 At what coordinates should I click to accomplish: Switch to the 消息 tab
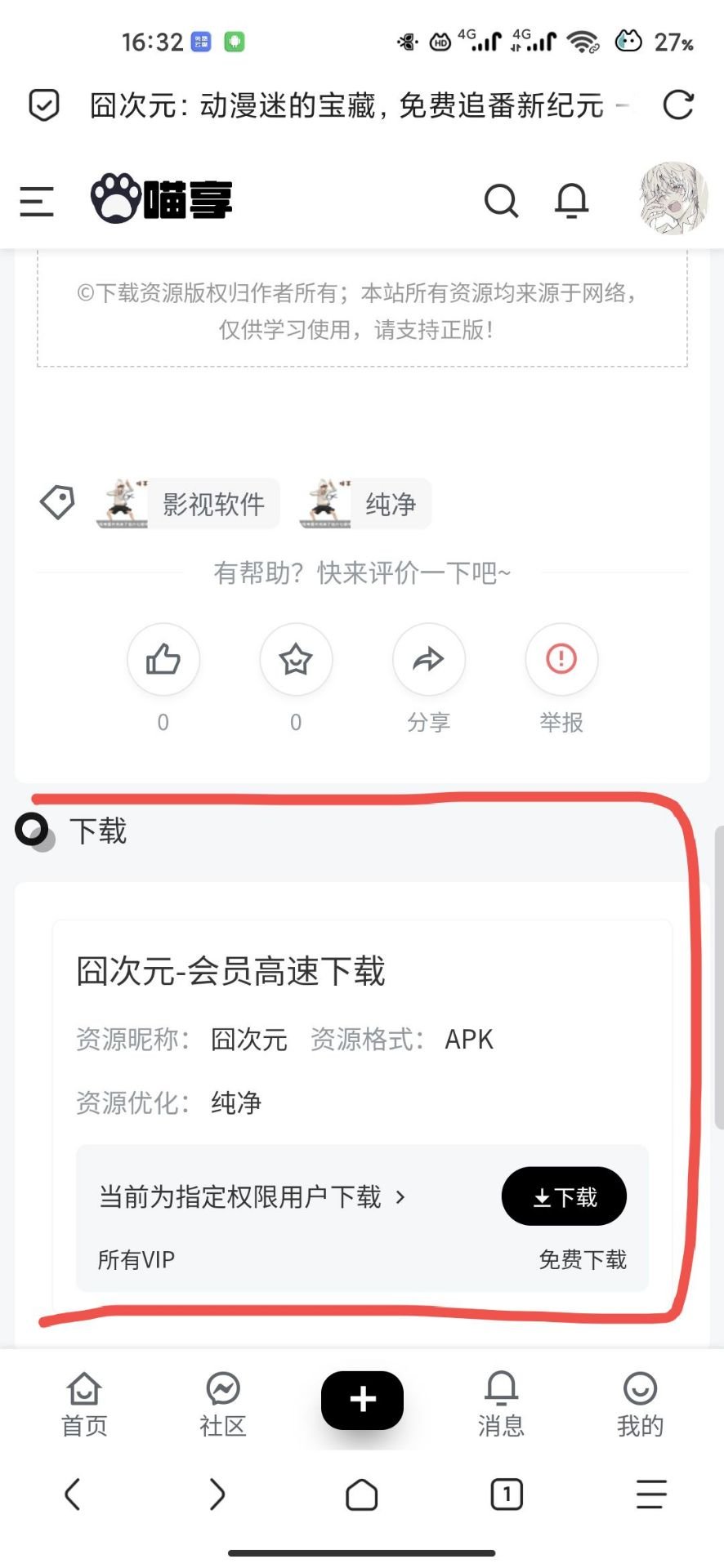click(501, 1404)
